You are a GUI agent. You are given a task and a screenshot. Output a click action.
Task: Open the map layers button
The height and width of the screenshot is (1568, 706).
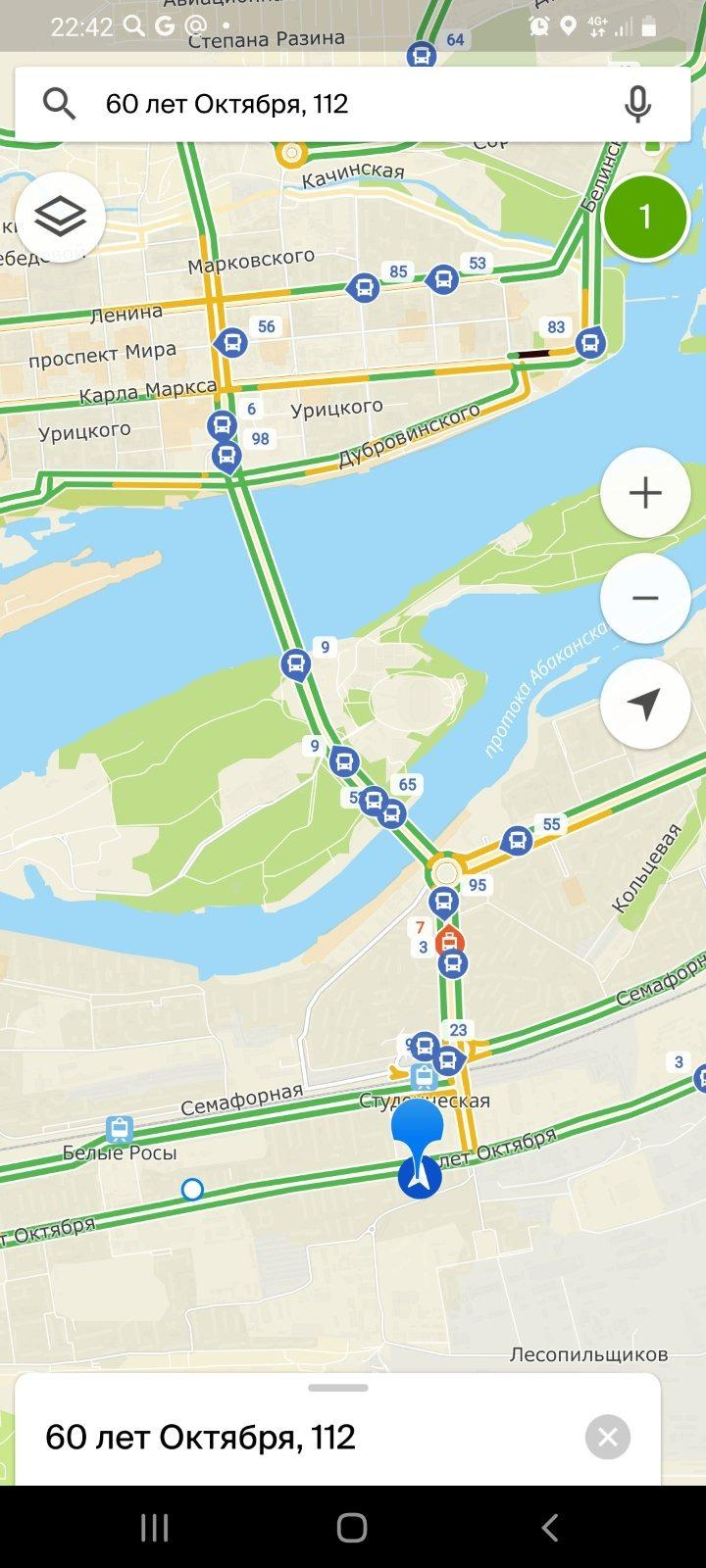[60, 217]
